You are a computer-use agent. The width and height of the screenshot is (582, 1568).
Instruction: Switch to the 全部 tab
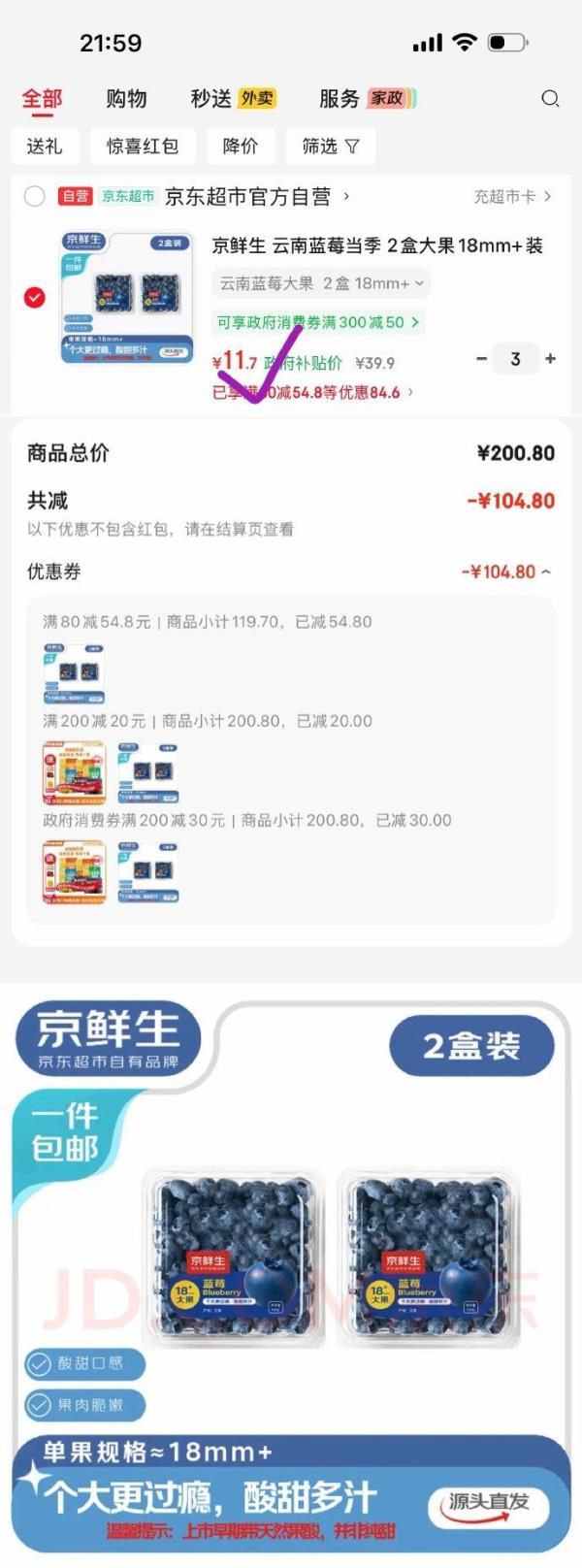pos(42,98)
